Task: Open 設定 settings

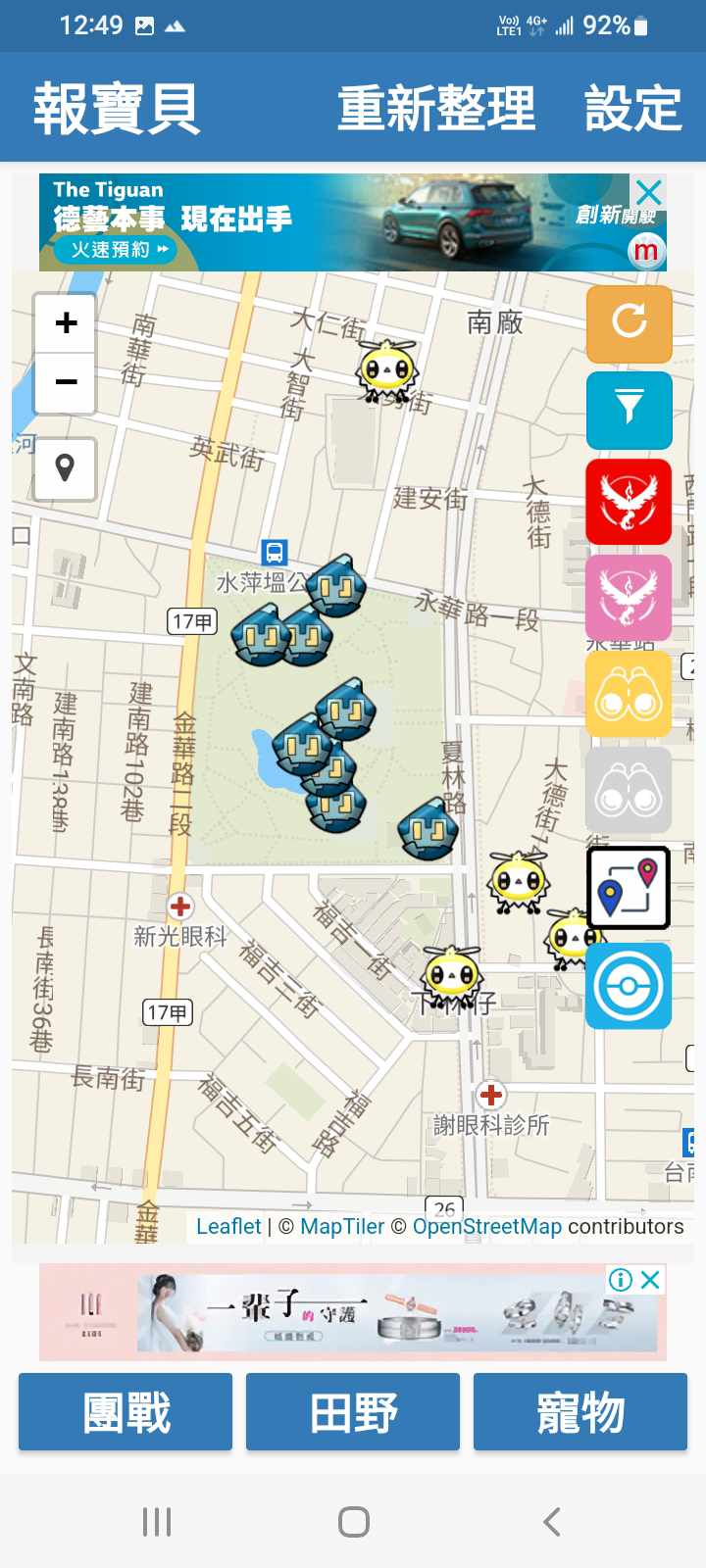Action: coord(632,108)
